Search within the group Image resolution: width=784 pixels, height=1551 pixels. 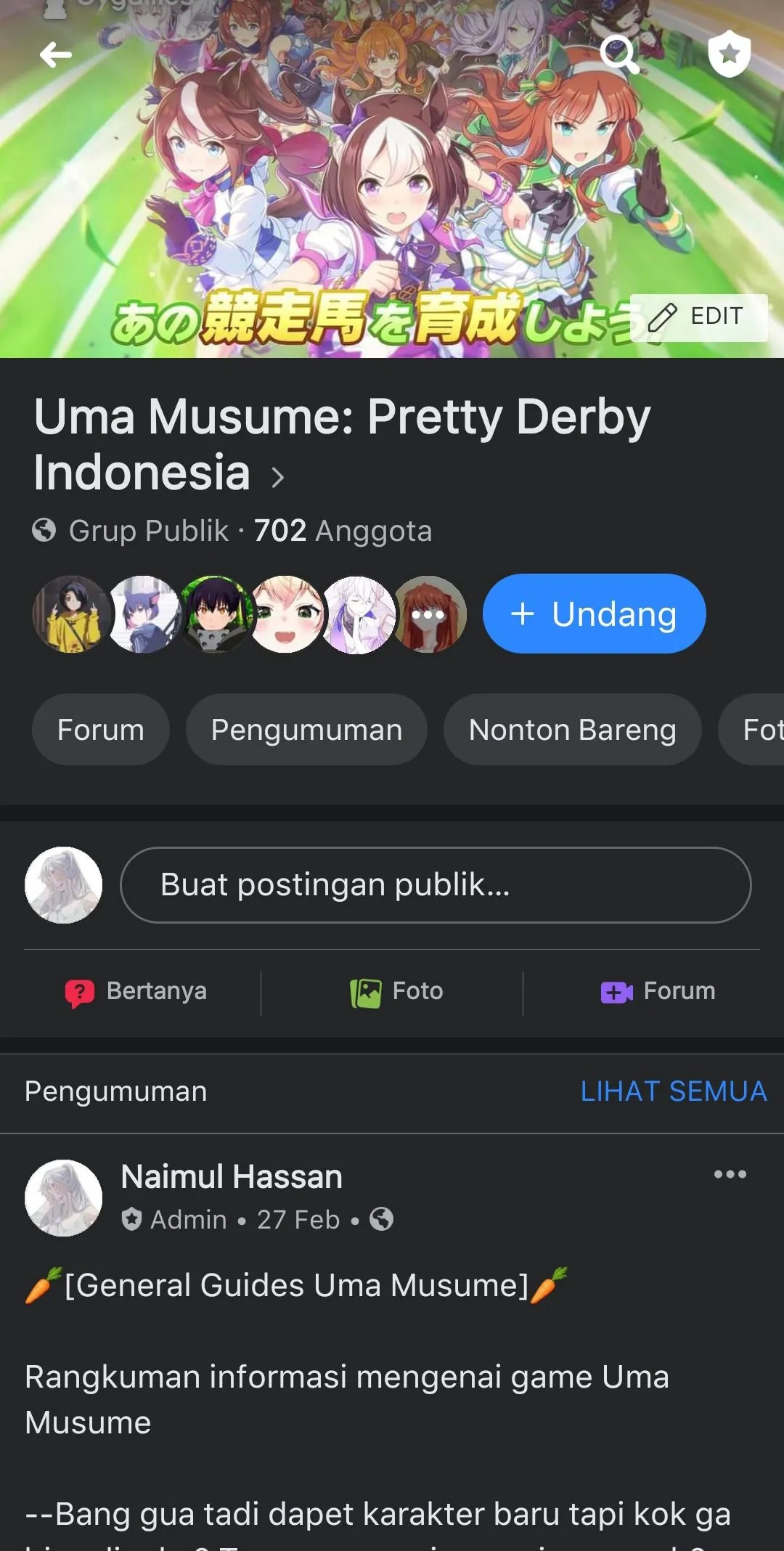click(619, 53)
